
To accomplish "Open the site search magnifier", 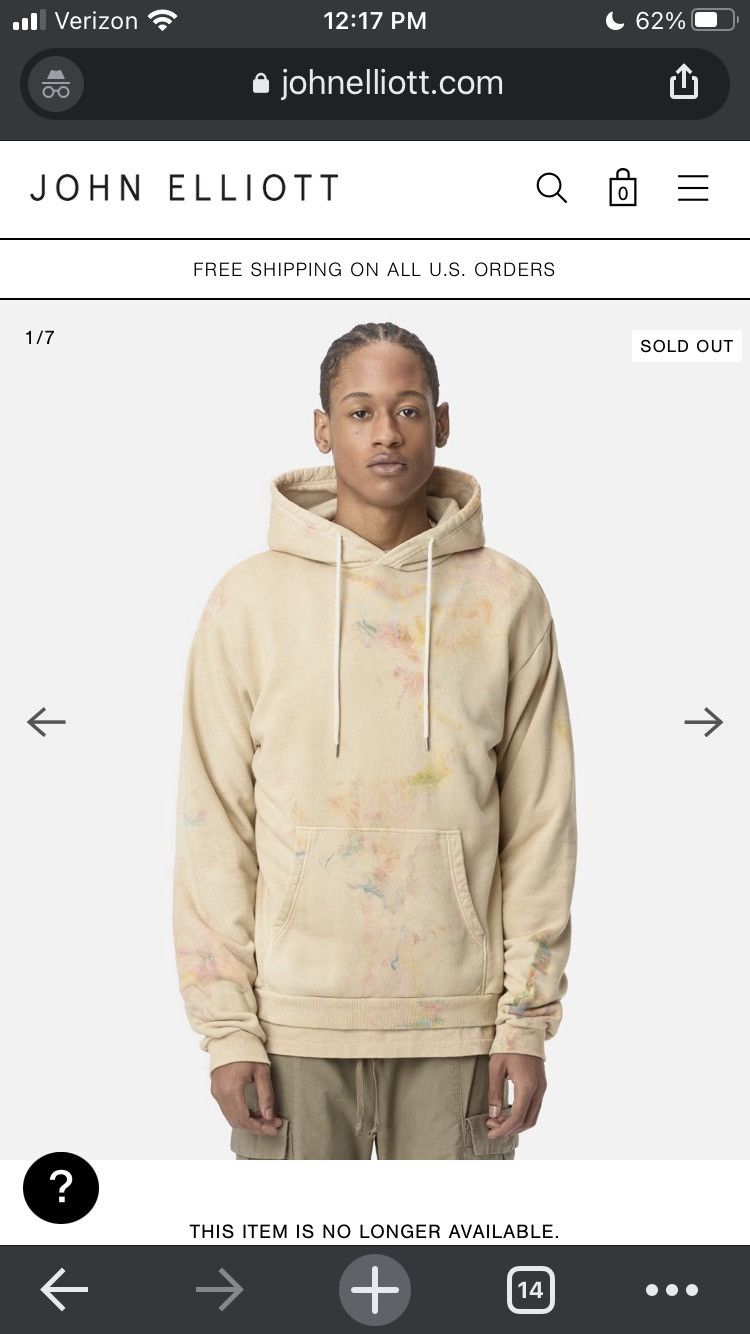I will tap(552, 188).
